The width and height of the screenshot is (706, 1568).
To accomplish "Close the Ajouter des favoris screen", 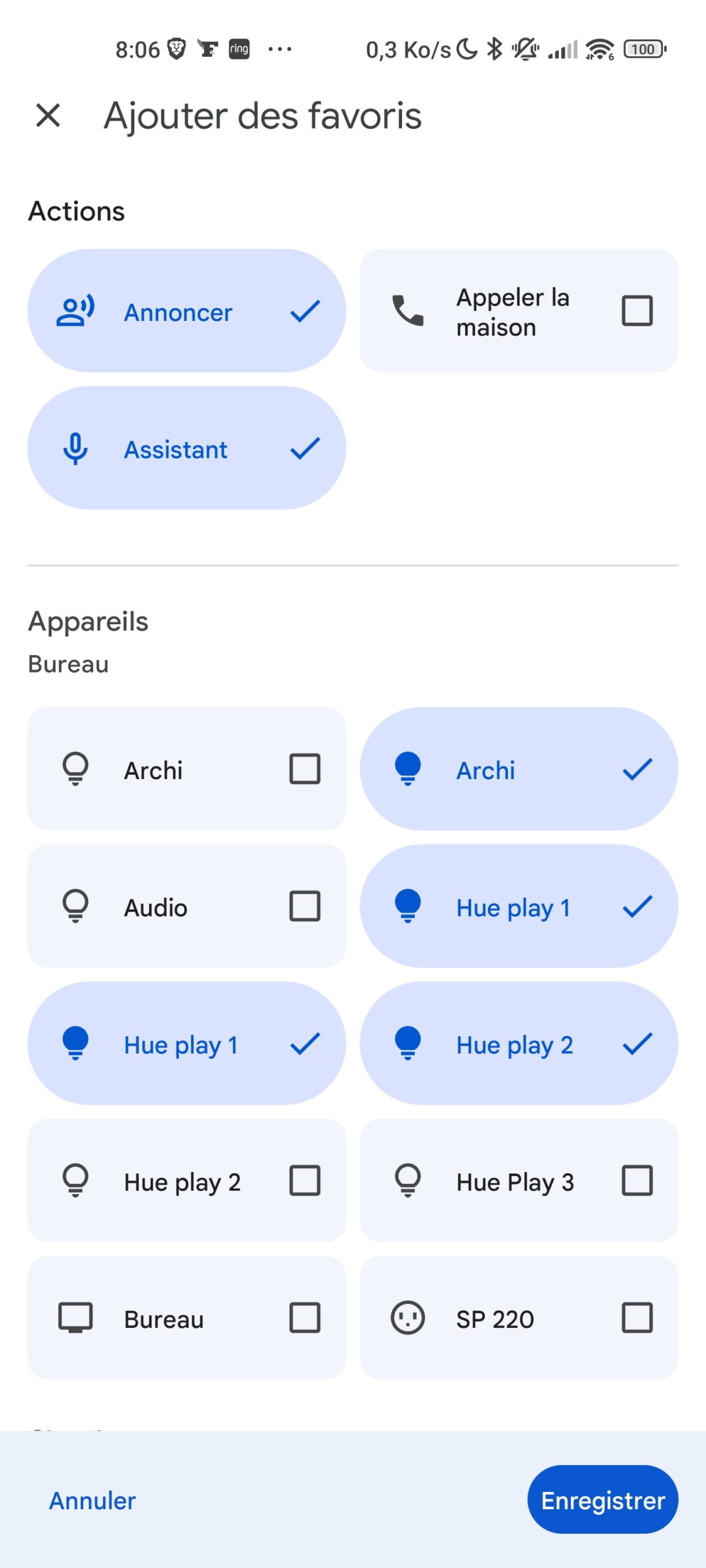I will coord(48,115).
